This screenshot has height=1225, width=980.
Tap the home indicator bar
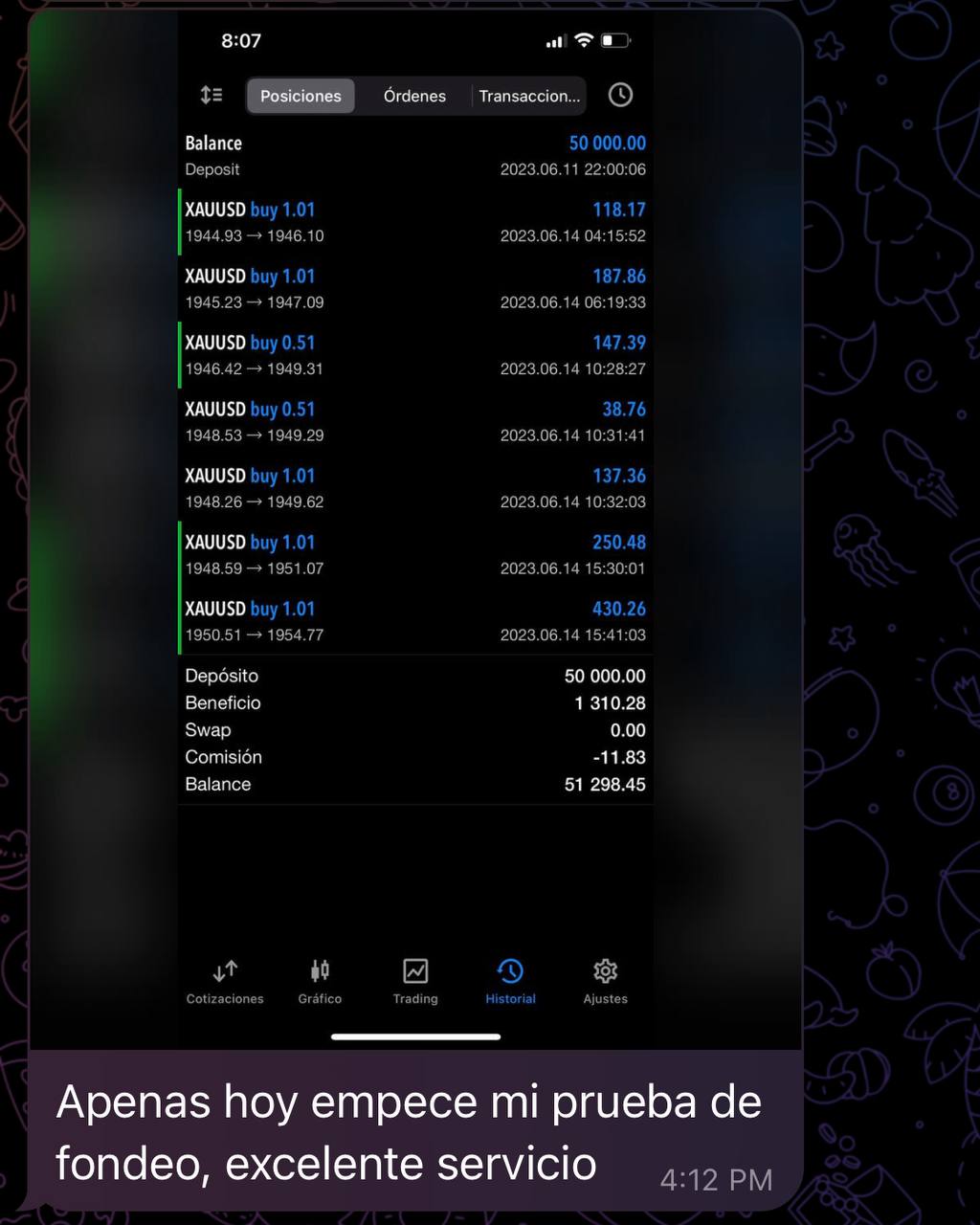pos(414,1036)
